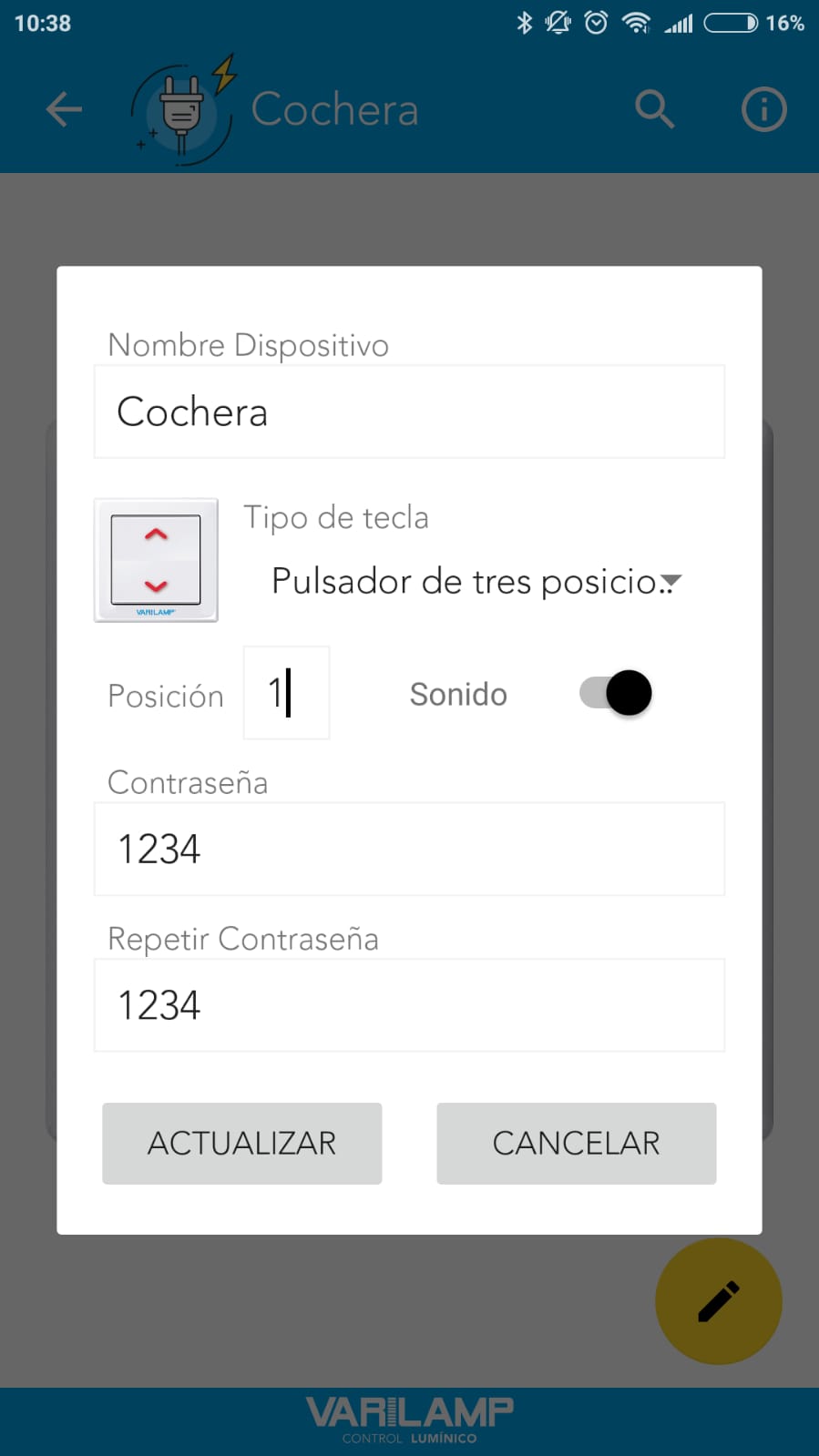Viewport: 819px width, 1456px height.
Task: Go back with the arrow icon
Action: pyautogui.click(x=64, y=110)
